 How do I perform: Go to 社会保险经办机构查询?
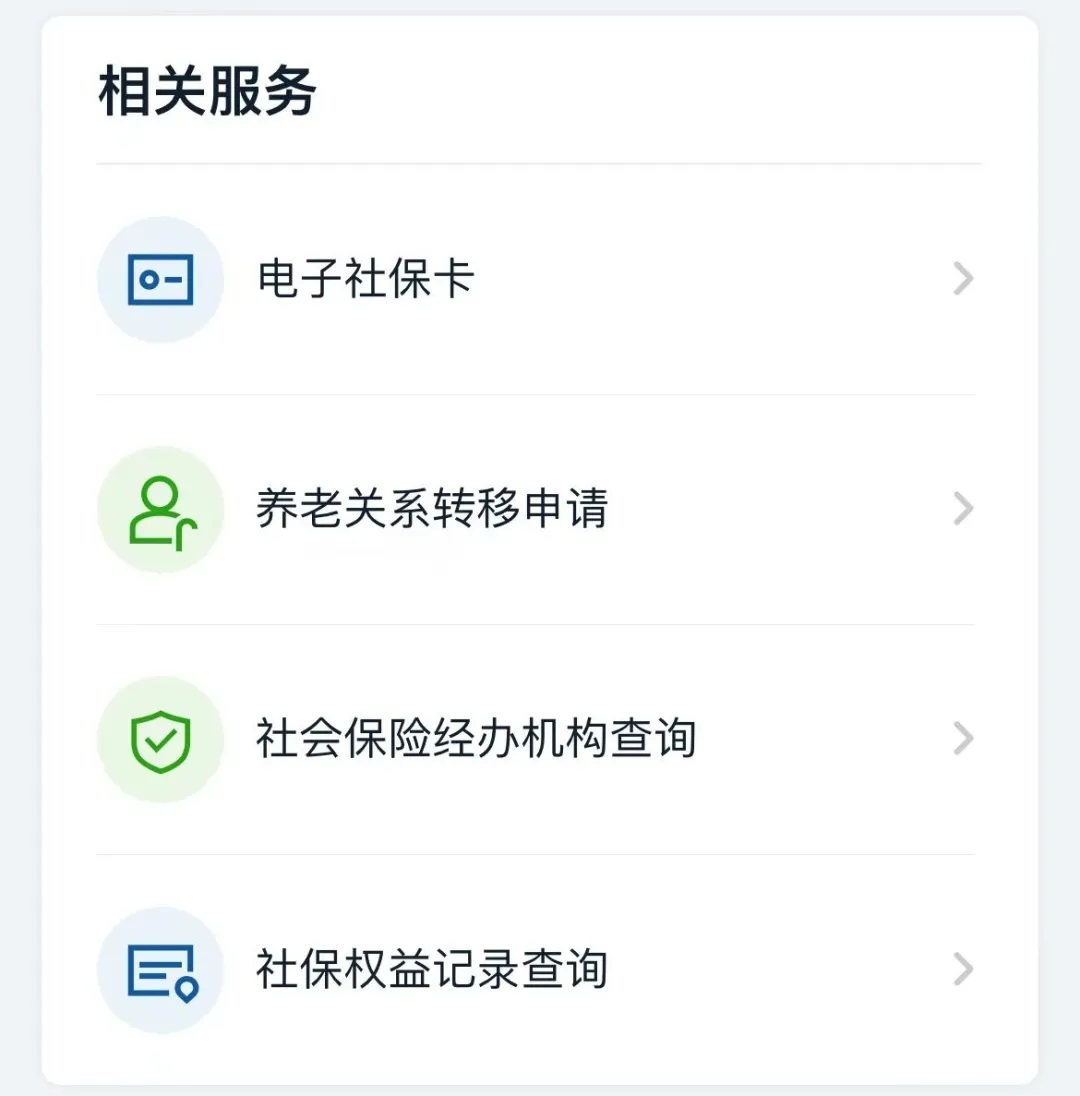(x=475, y=739)
